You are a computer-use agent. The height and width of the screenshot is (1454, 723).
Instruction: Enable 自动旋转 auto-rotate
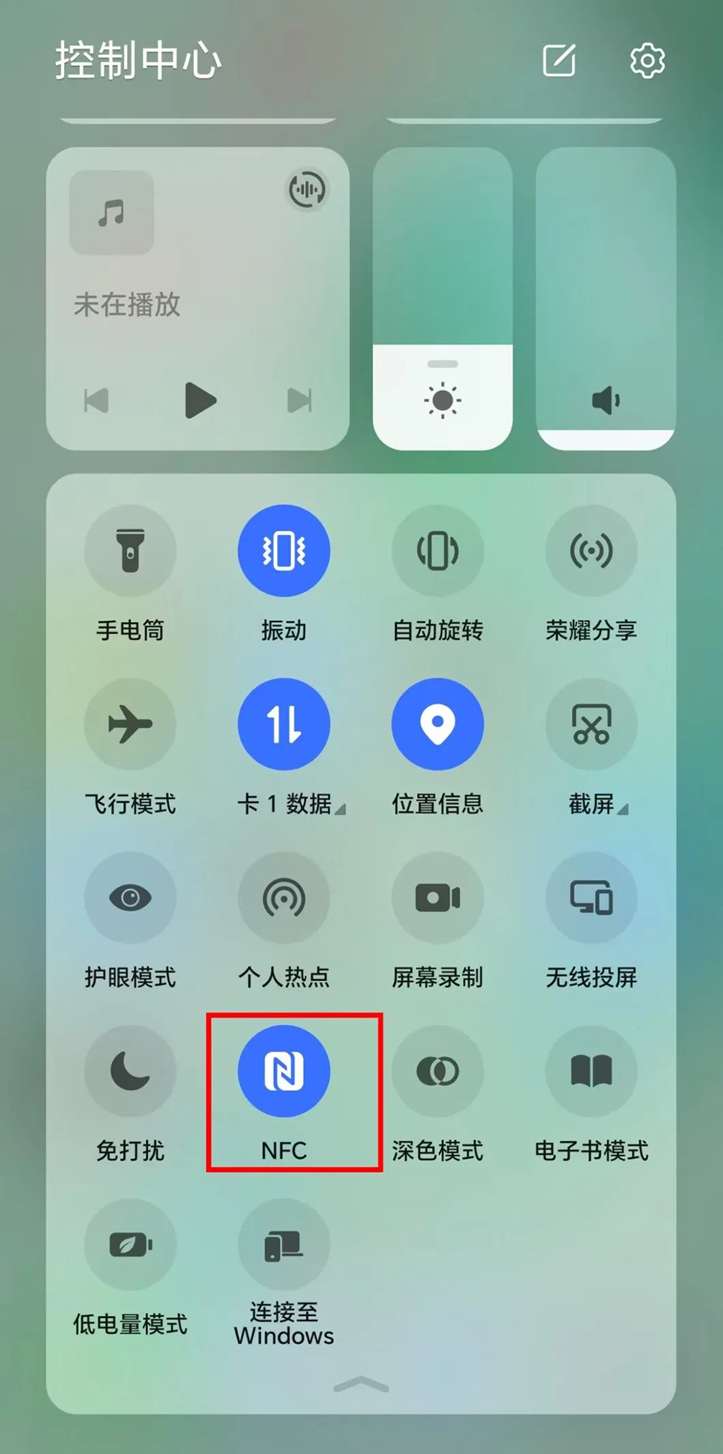(438, 551)
